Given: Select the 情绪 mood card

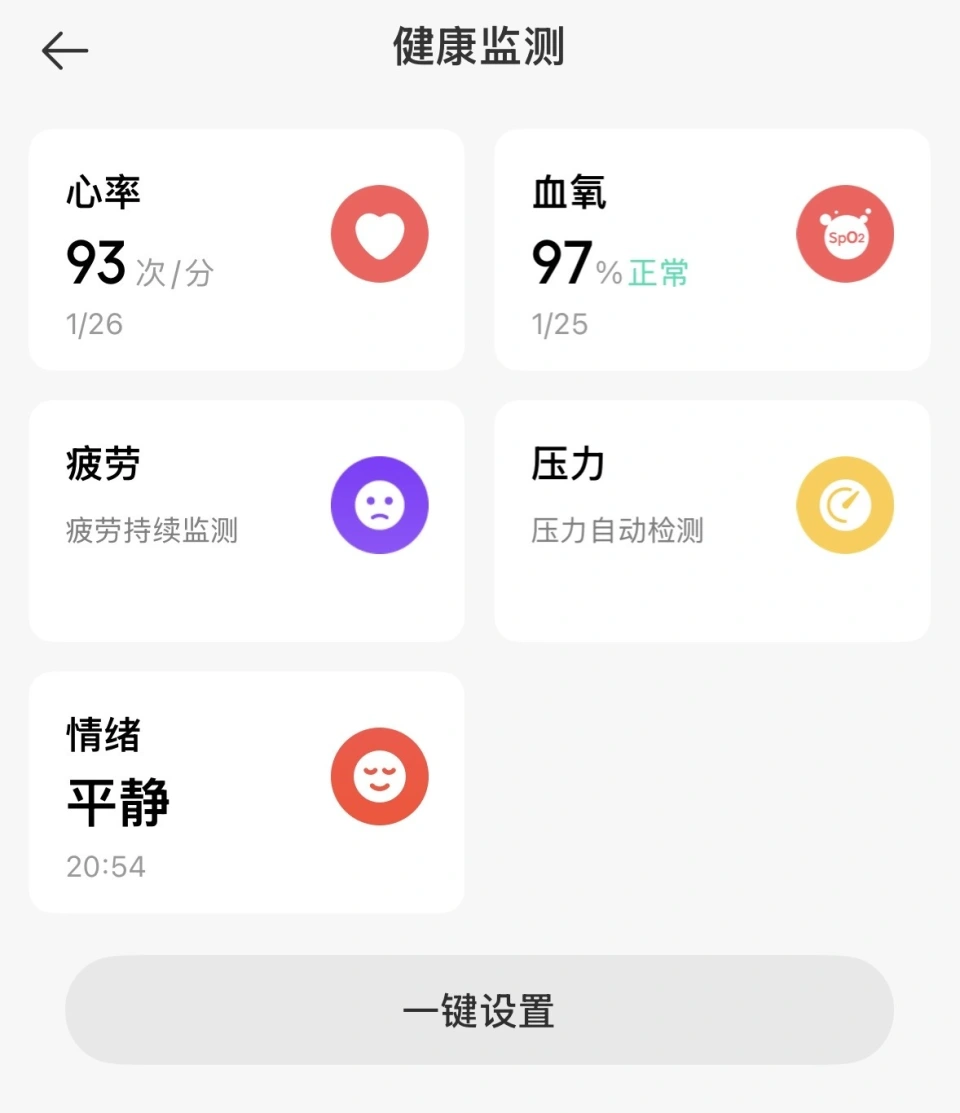Looking at the screenshot, I should [246, 791].
